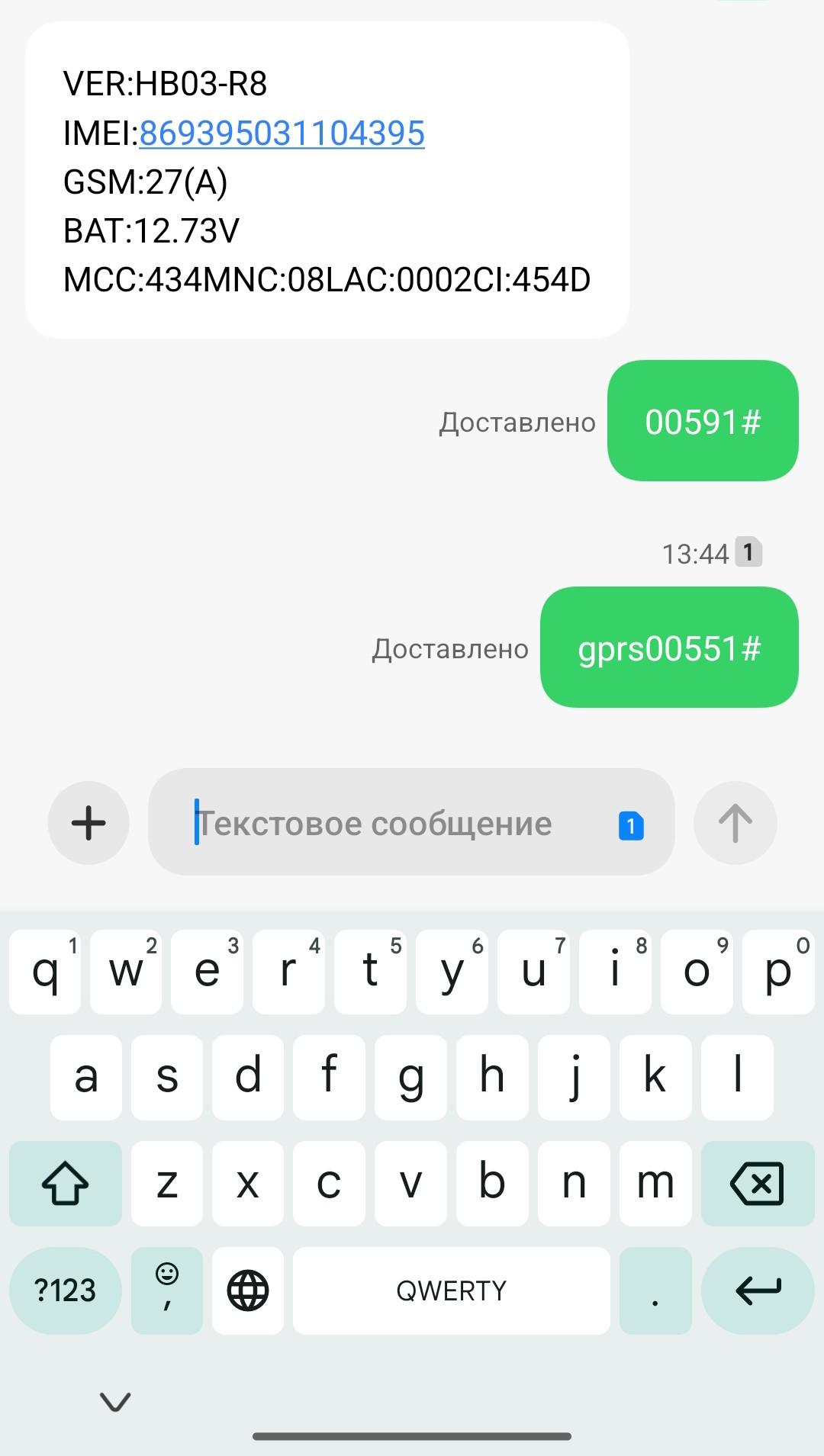
Task: Tap the SIM 1 selector icon
Action: (x=631, y=826)
